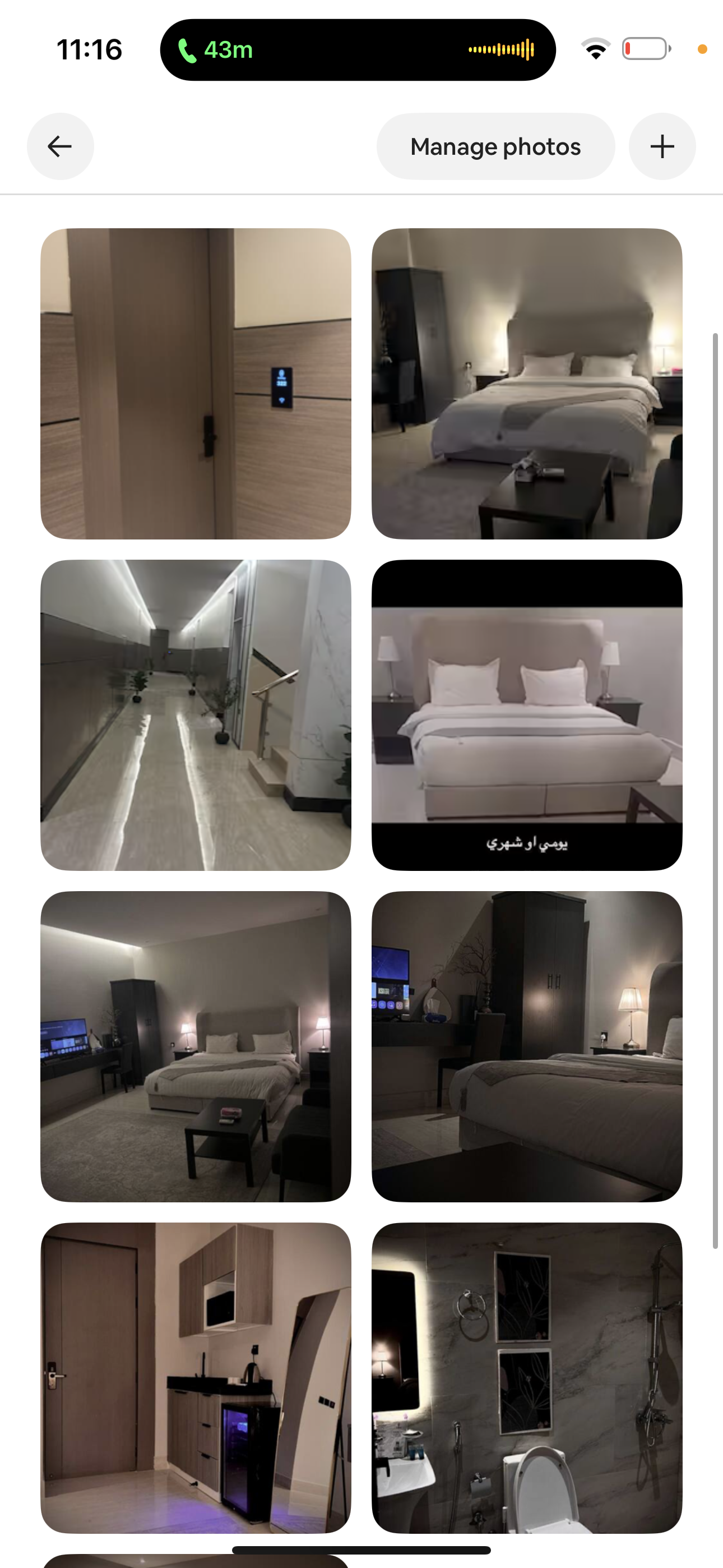Open the bed photo with Arabic caption
Viewport: 723px width, 1568px height.
tap(527, 715)
